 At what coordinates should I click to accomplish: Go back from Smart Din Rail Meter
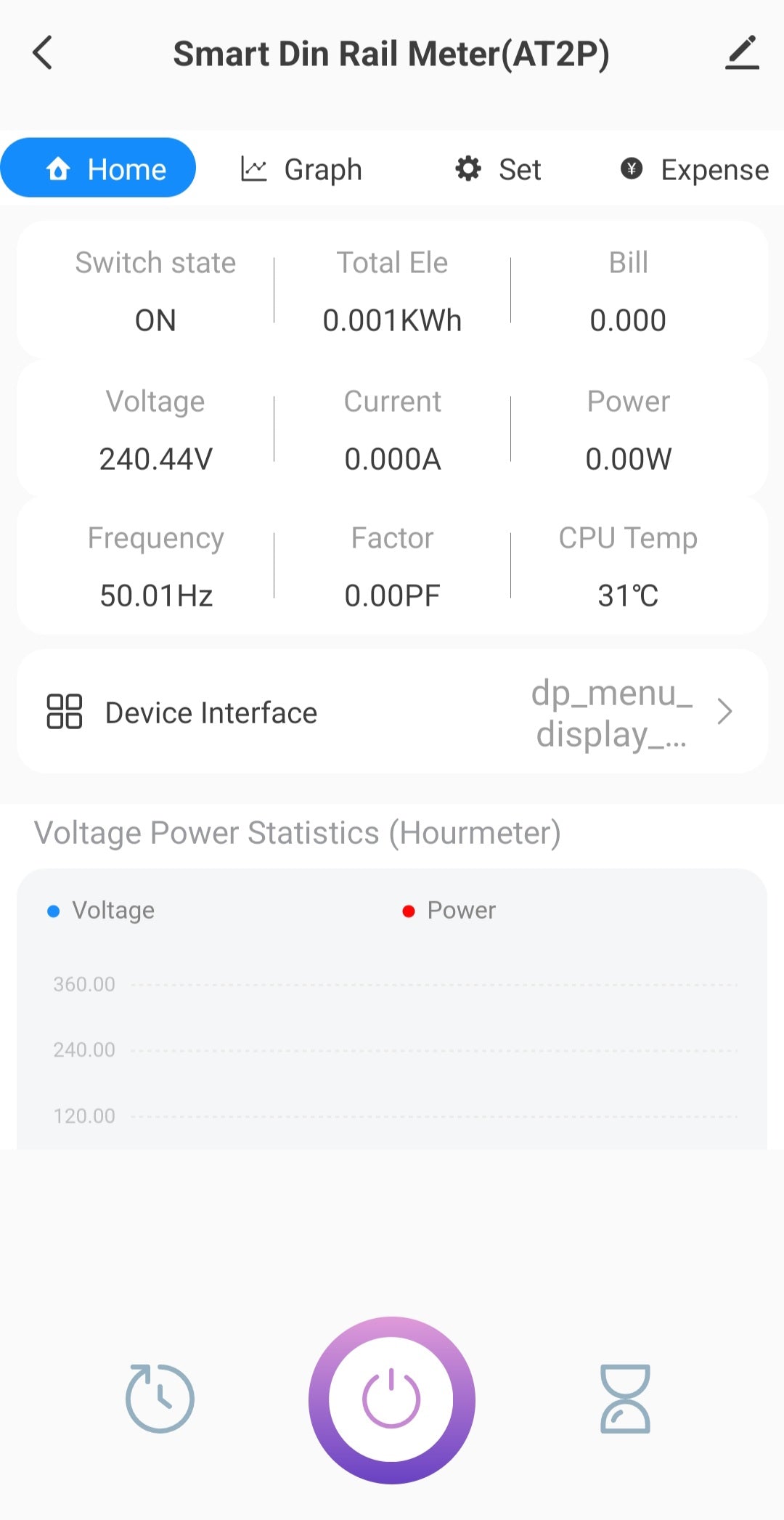43,53
